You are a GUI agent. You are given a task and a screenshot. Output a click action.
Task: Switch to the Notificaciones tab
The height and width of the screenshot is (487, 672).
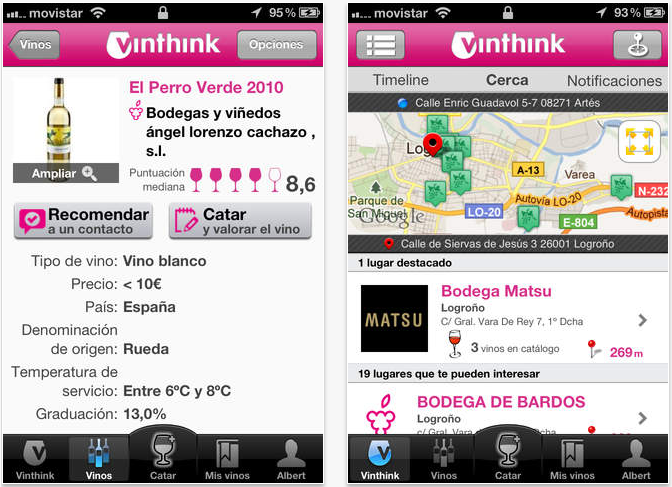pos(614,80)
